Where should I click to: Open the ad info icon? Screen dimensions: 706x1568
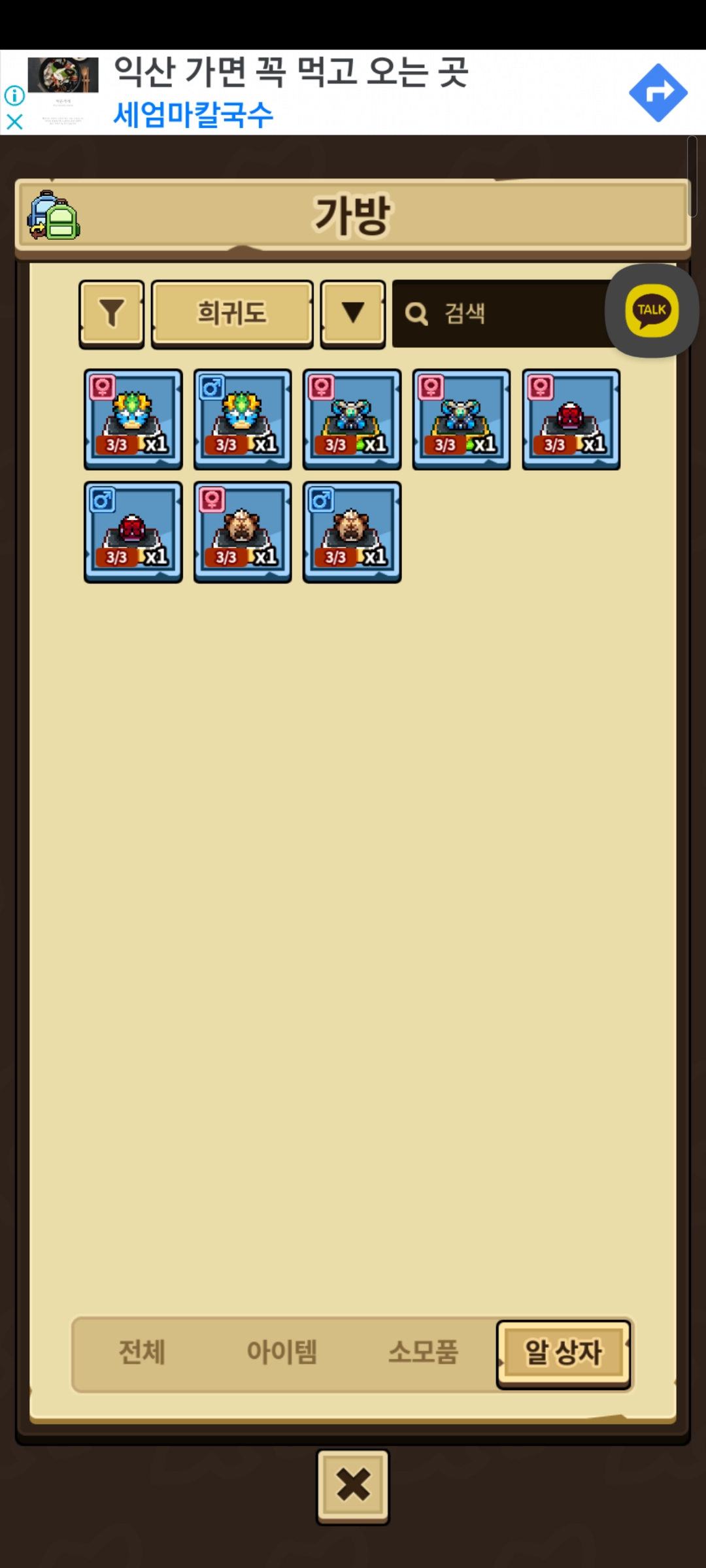14,95
